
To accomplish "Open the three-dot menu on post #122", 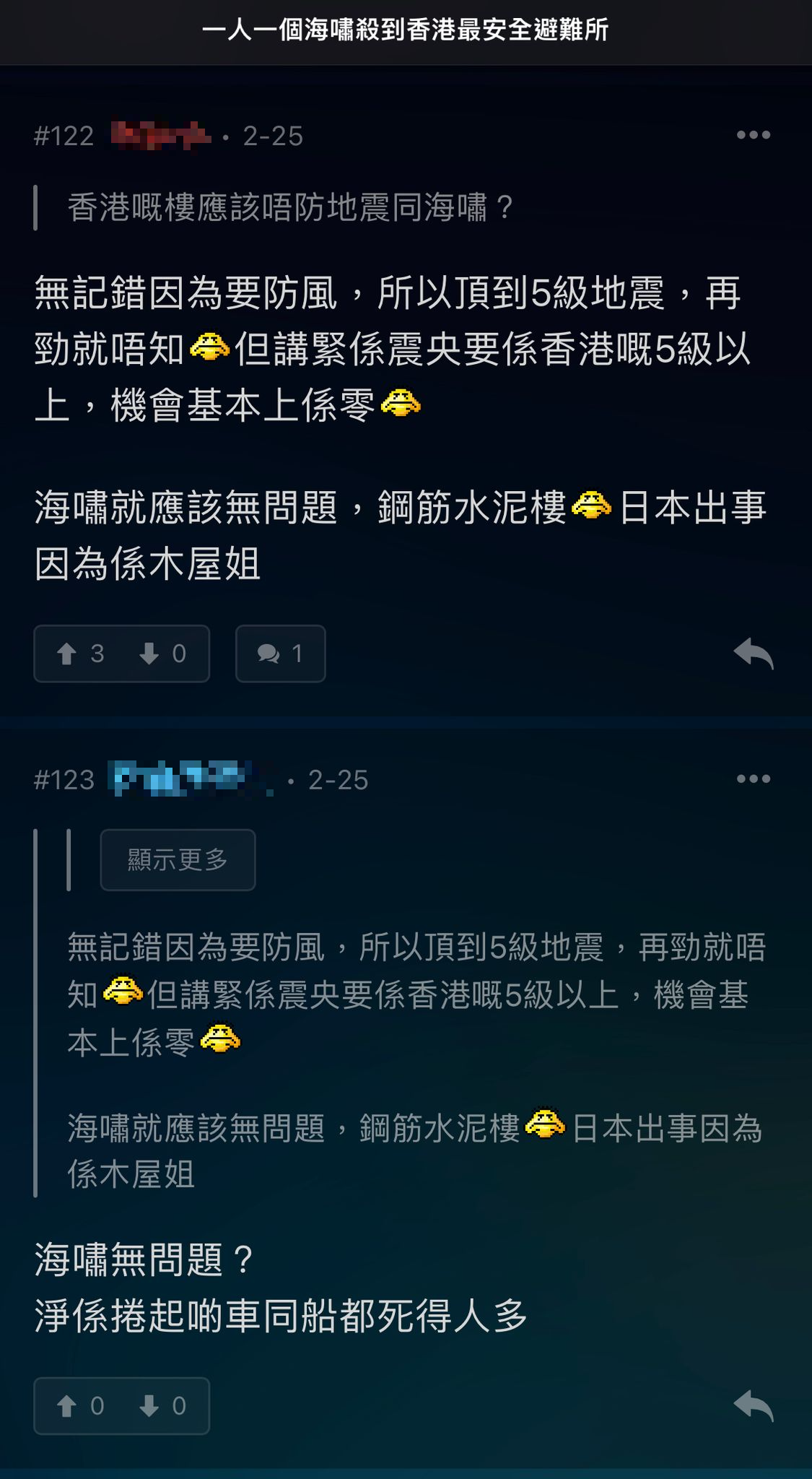I will point(755,134).
